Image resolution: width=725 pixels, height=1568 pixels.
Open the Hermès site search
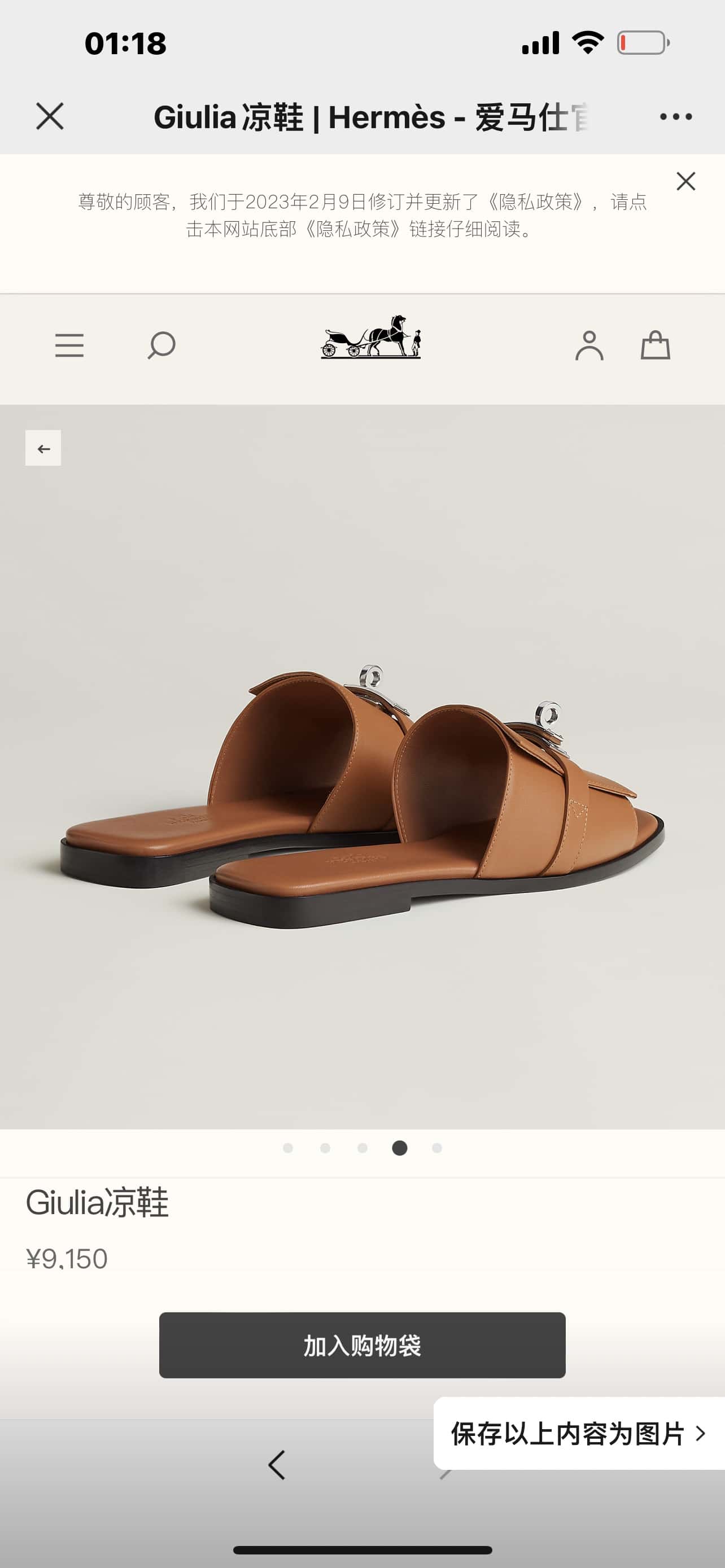pos(161,345)
